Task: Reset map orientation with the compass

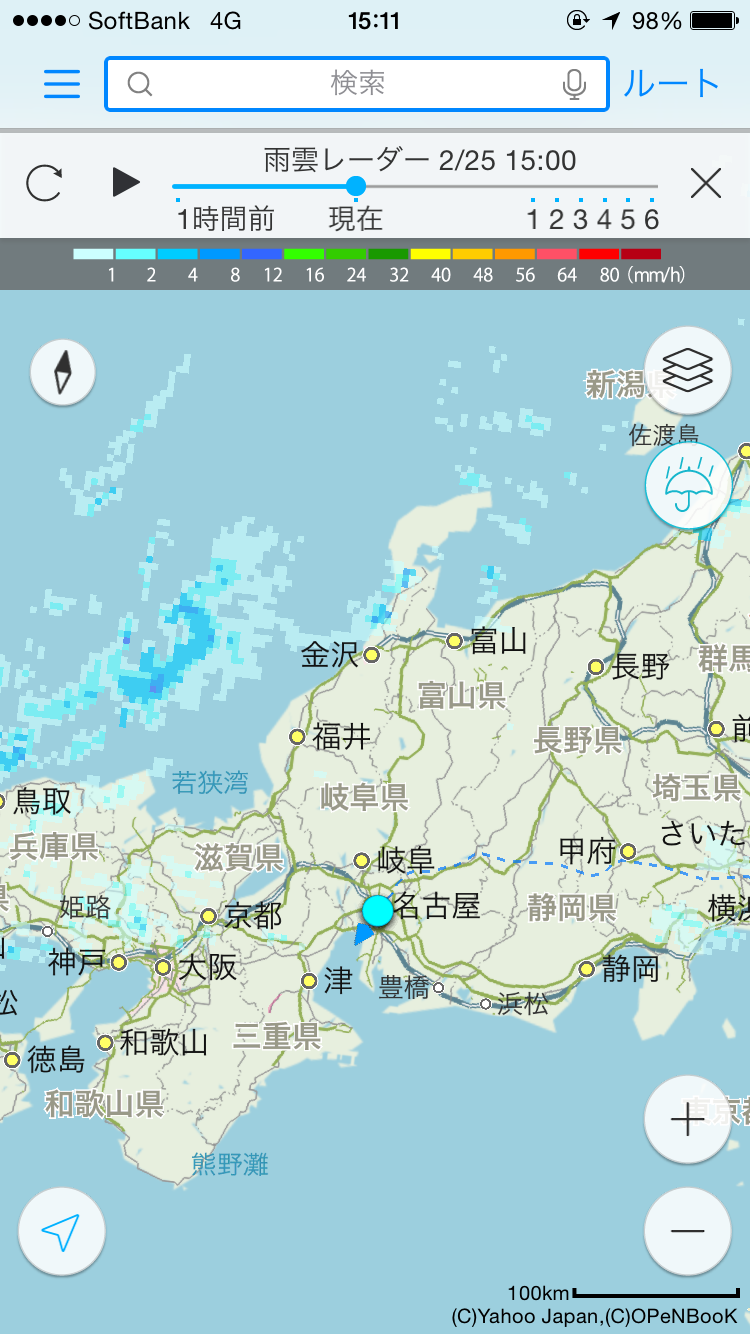Action: click(x=63, y=373)
